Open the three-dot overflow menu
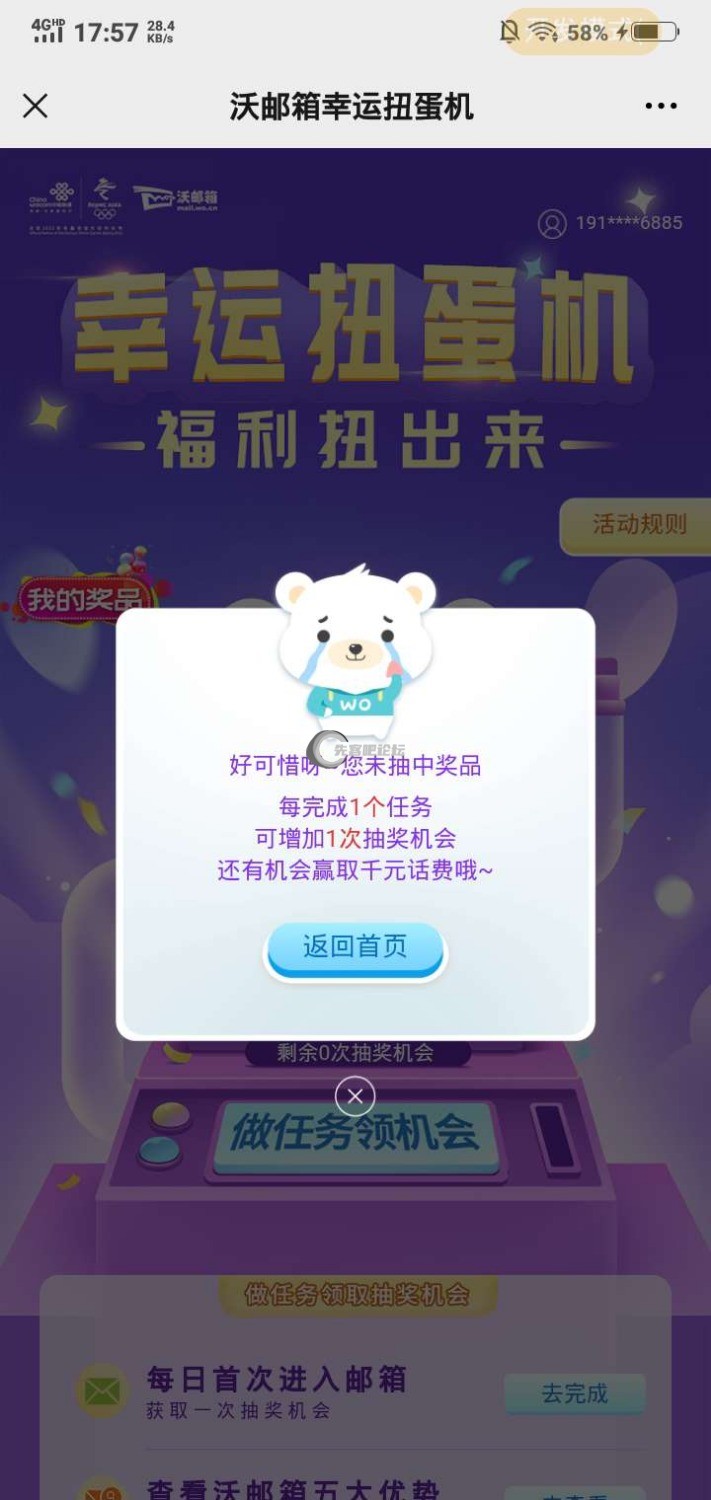 click(x=661, y=106)
